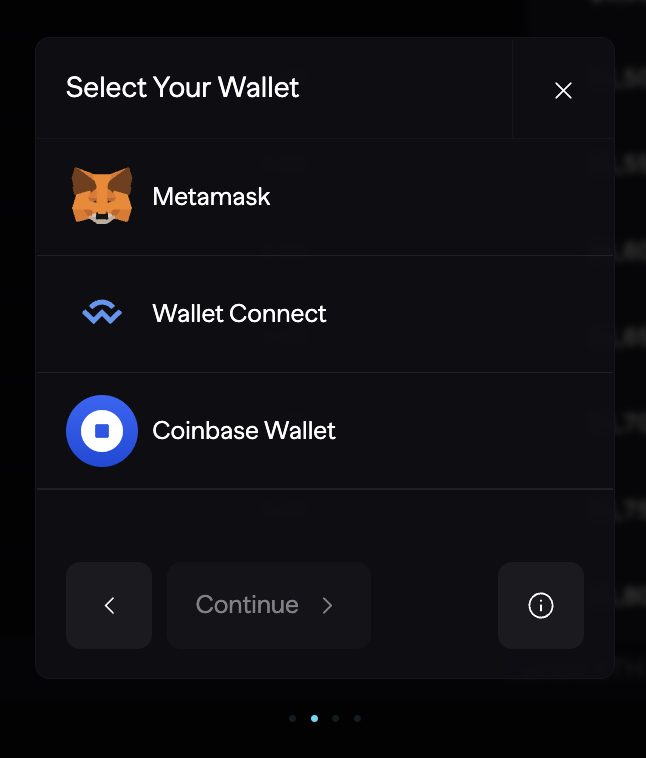Close the Select Your Wallet dialog

(563, 91)
